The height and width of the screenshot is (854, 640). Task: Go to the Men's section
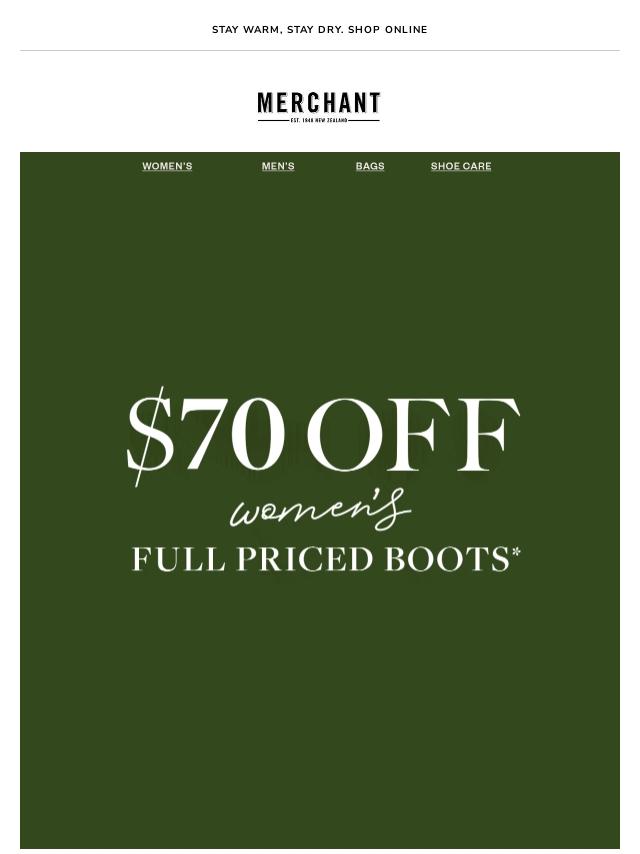[278, 166]
